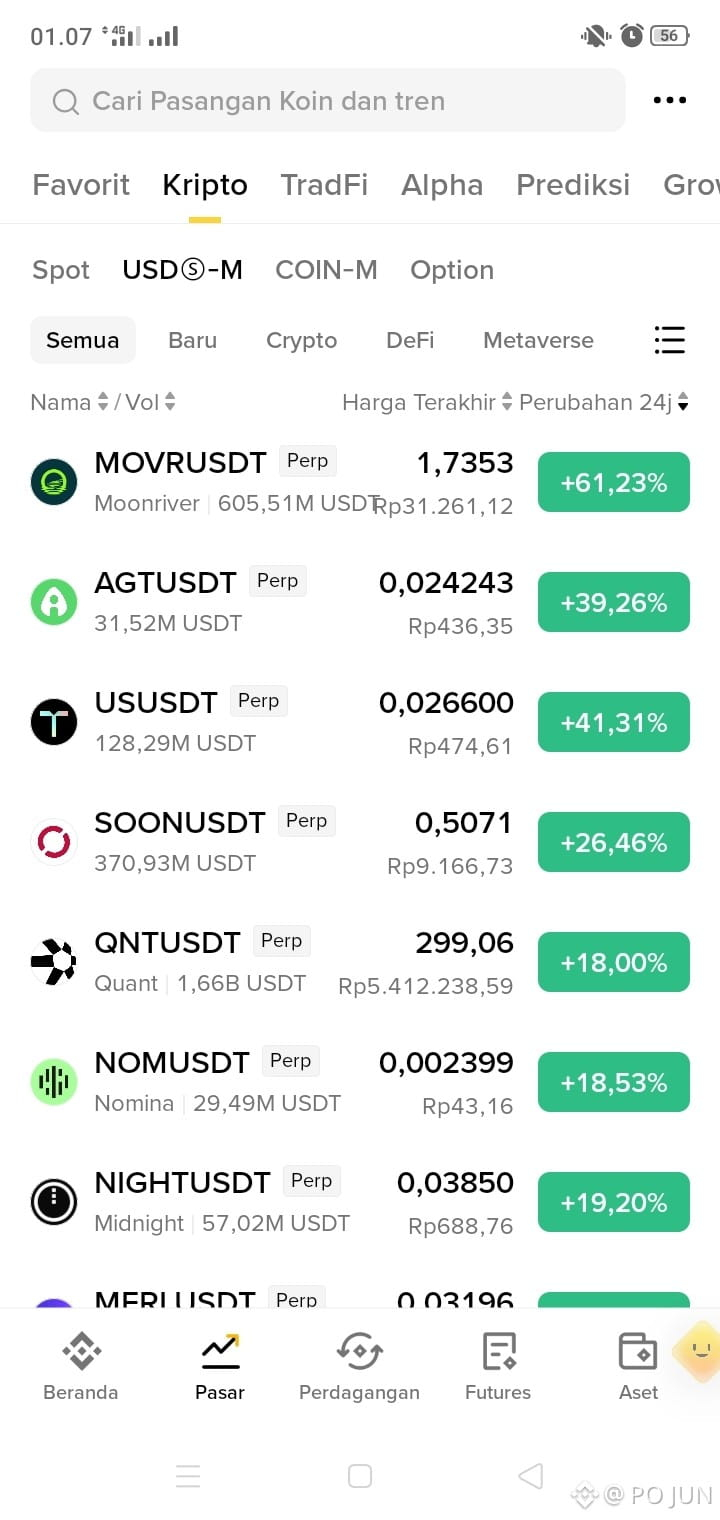Sort by Harga Terakhir
The width and height of the screenshot is (720, 1520).
pyautogui.click(x=427, y=402)
